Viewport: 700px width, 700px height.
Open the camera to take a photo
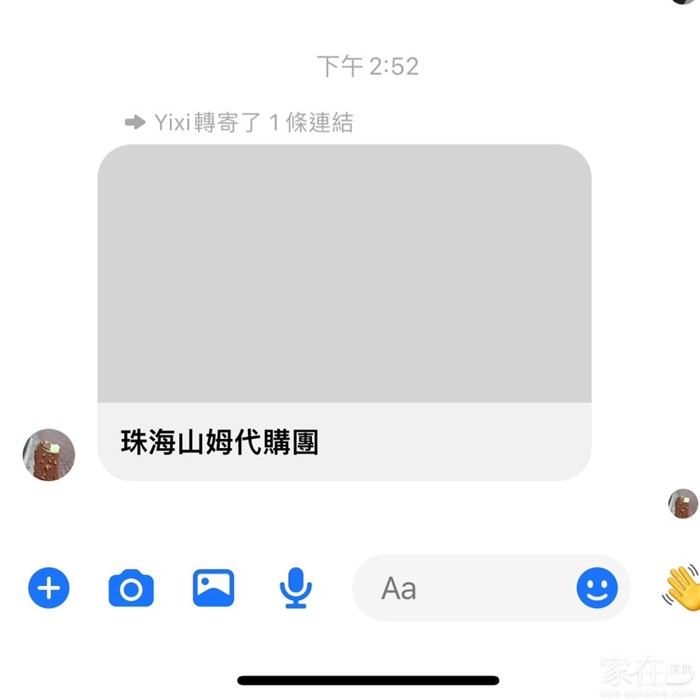coord(131,588)
